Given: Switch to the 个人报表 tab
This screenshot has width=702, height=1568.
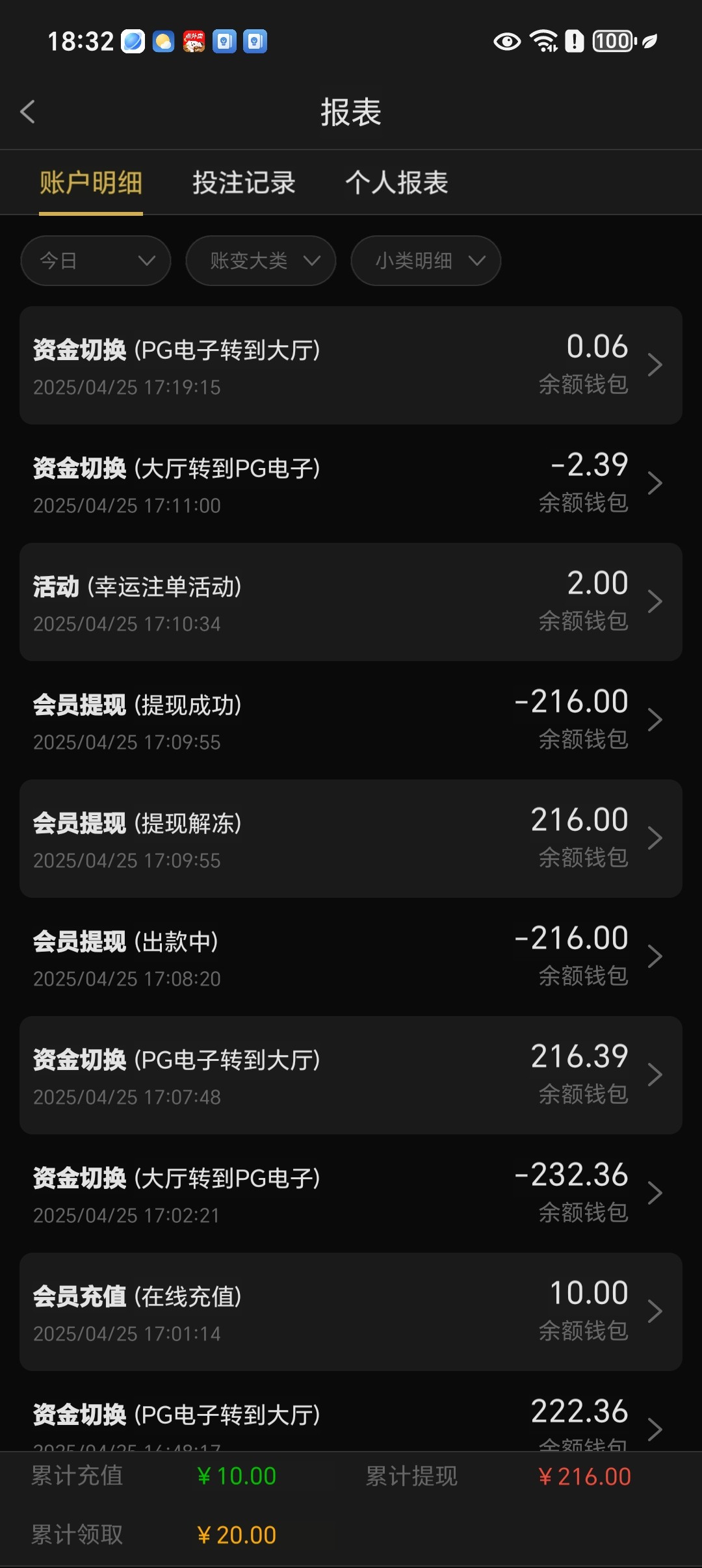Looking at the screenshot, I should [x=396, y=183].
